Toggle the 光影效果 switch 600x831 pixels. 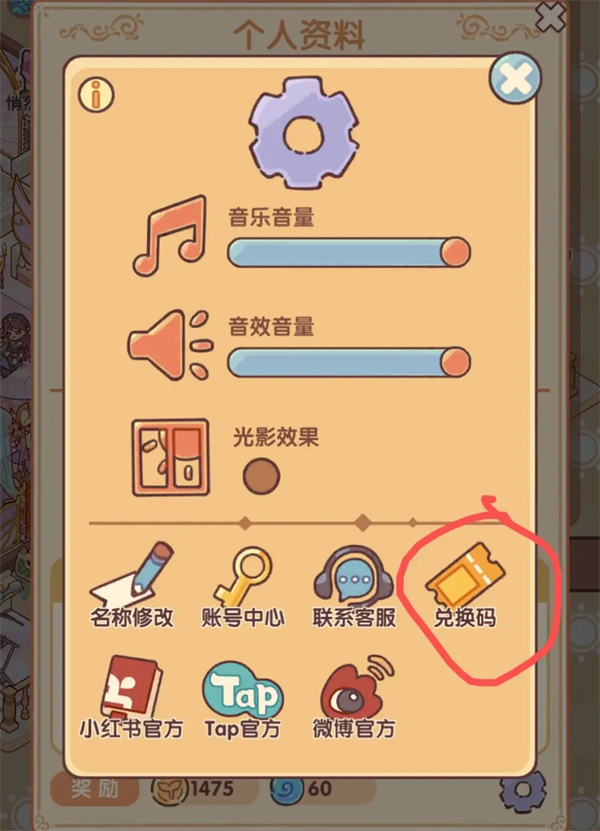(261, 475)
